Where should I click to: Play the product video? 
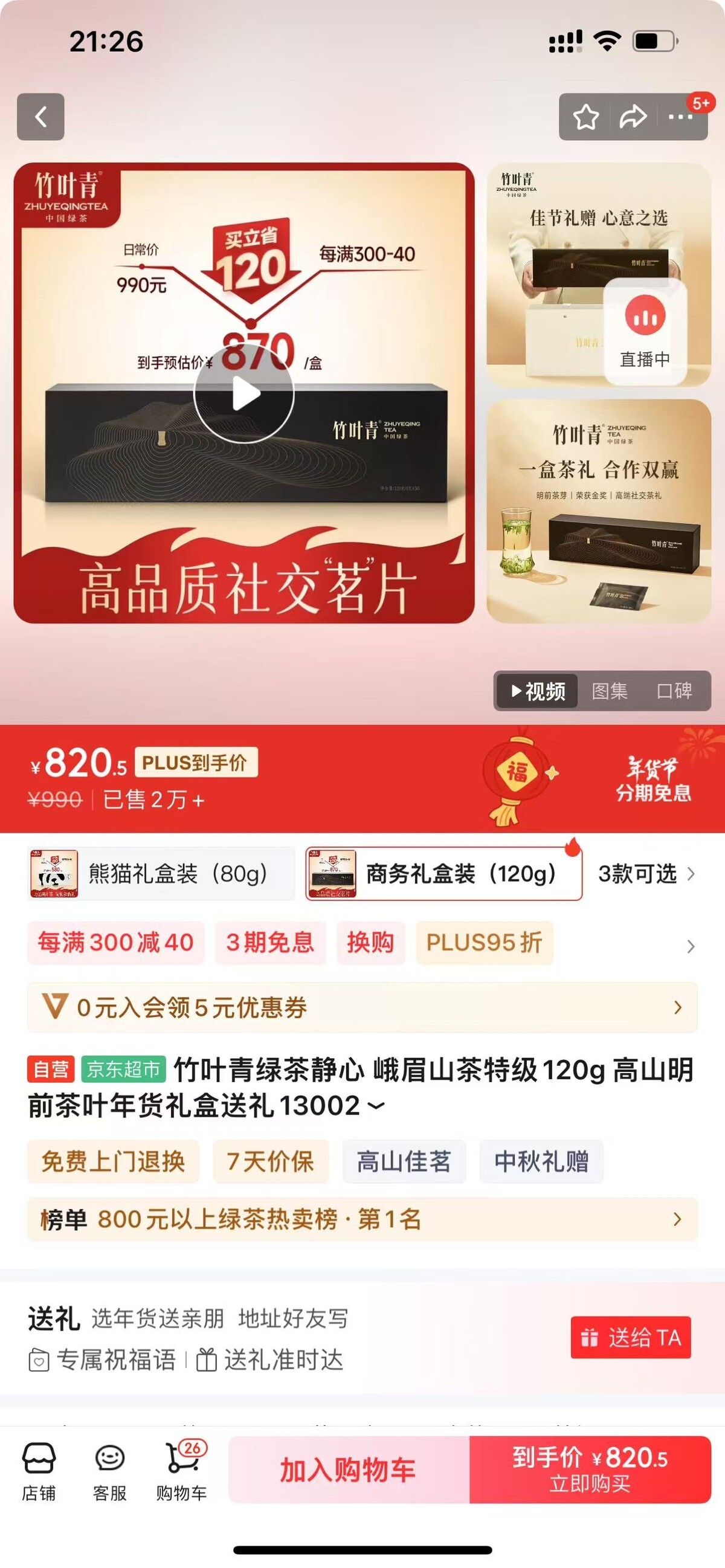(244, 394)
